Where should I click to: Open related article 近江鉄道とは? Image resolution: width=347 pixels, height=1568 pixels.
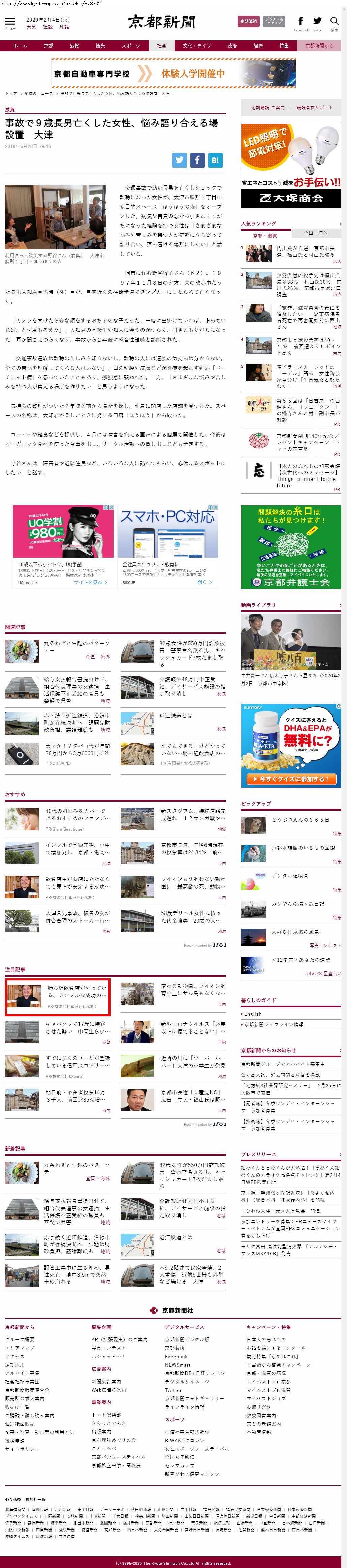tap(176, 715)
